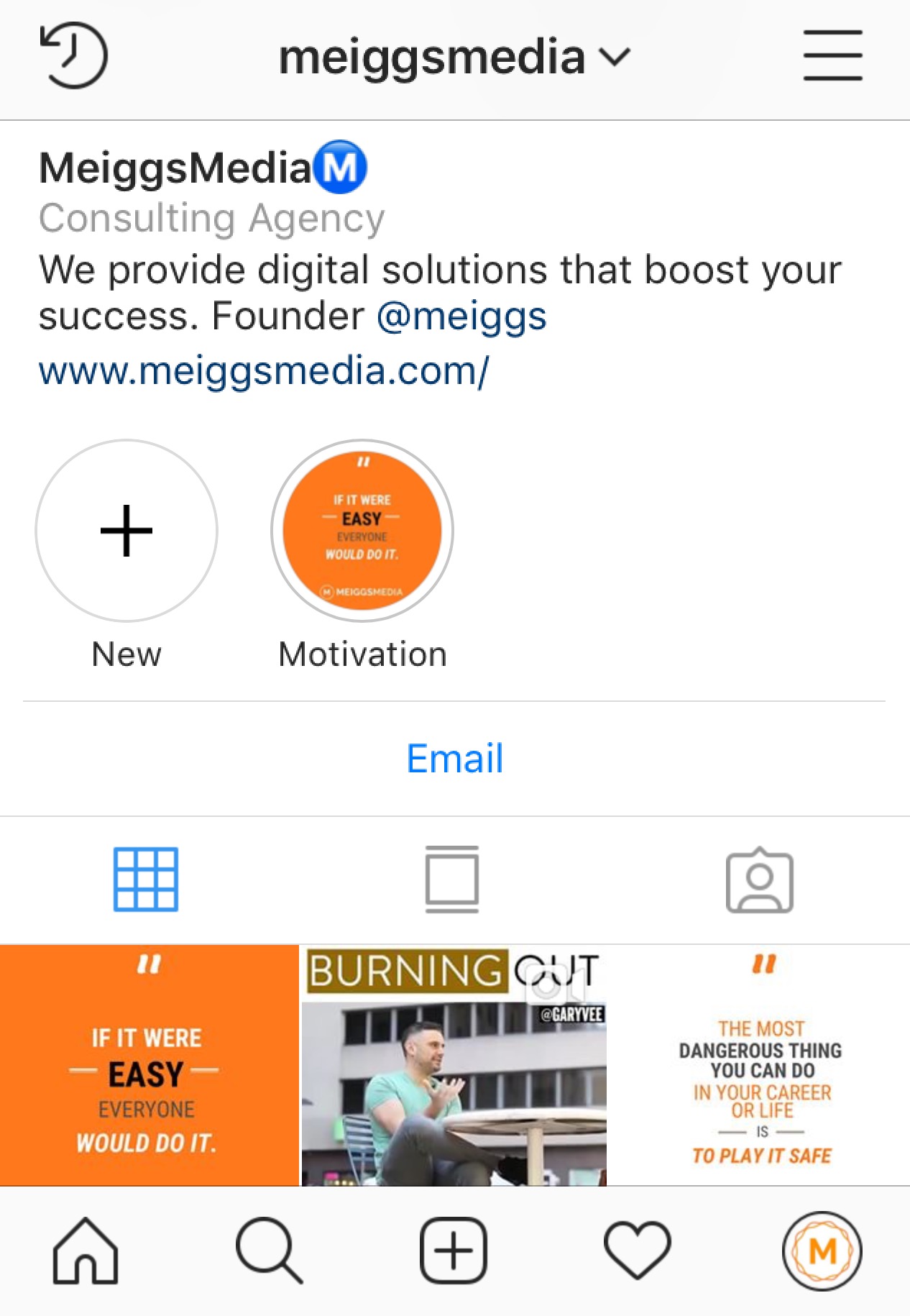Open the hamburger menu

[x=832, y=56]
